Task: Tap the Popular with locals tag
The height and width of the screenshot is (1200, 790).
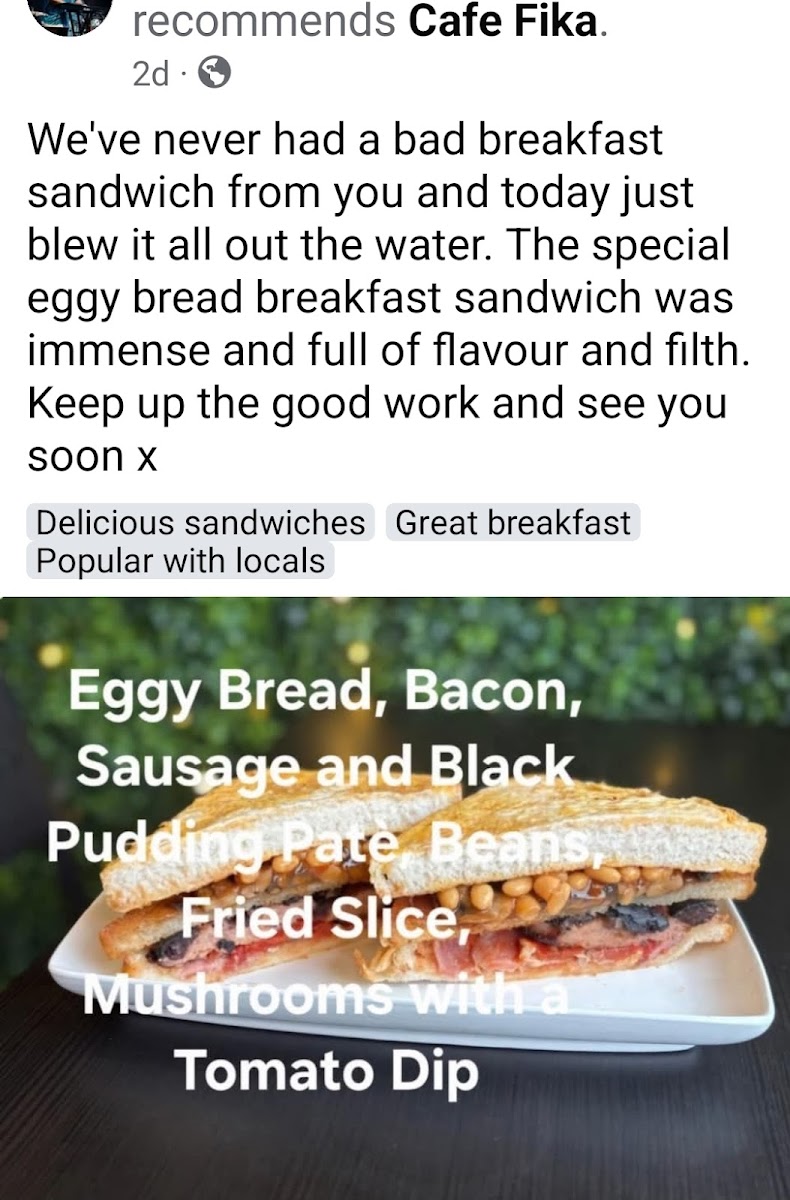Action: click(180, 561)
